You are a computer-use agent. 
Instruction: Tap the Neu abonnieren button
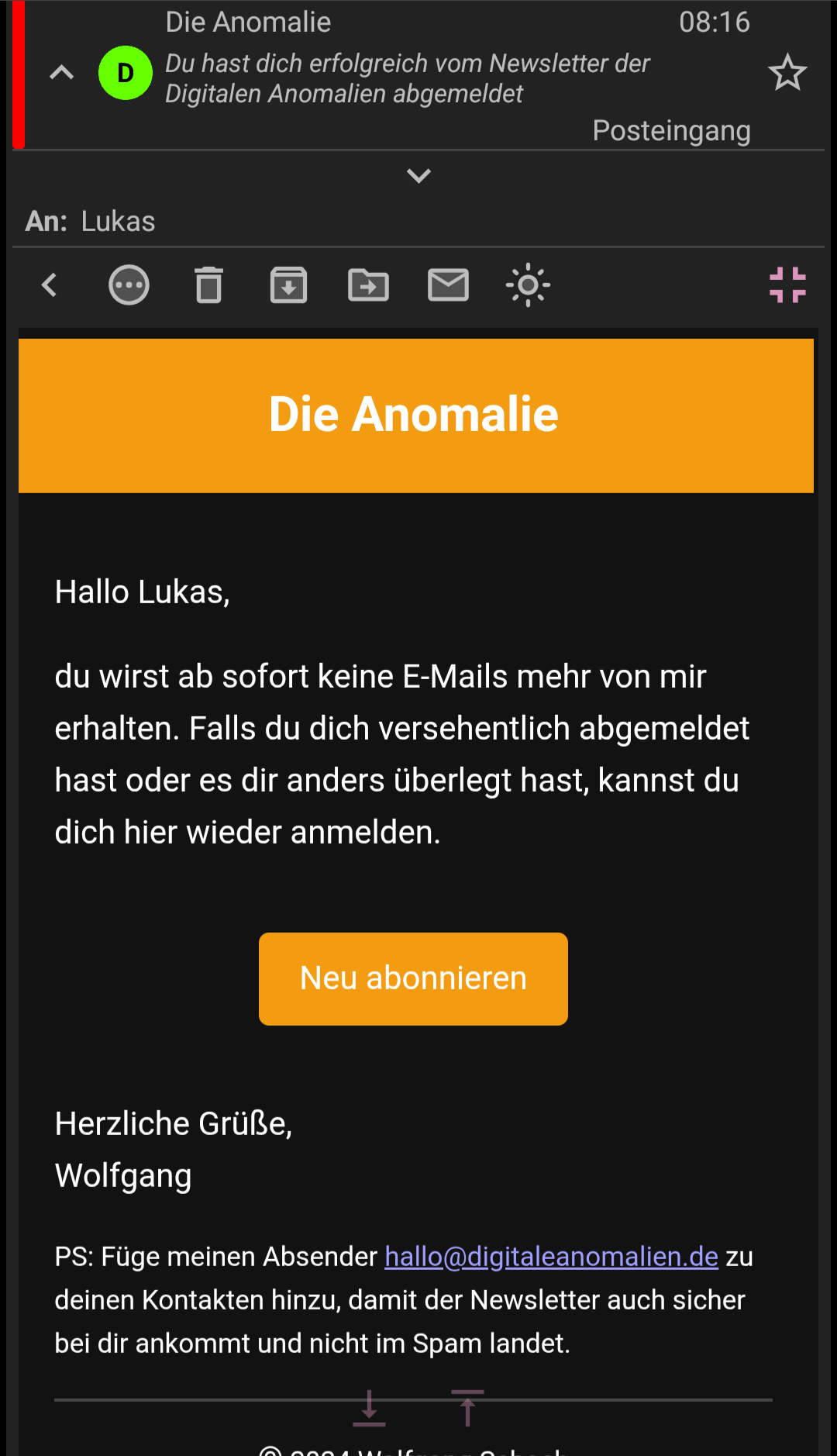click(x=413, y=978)
